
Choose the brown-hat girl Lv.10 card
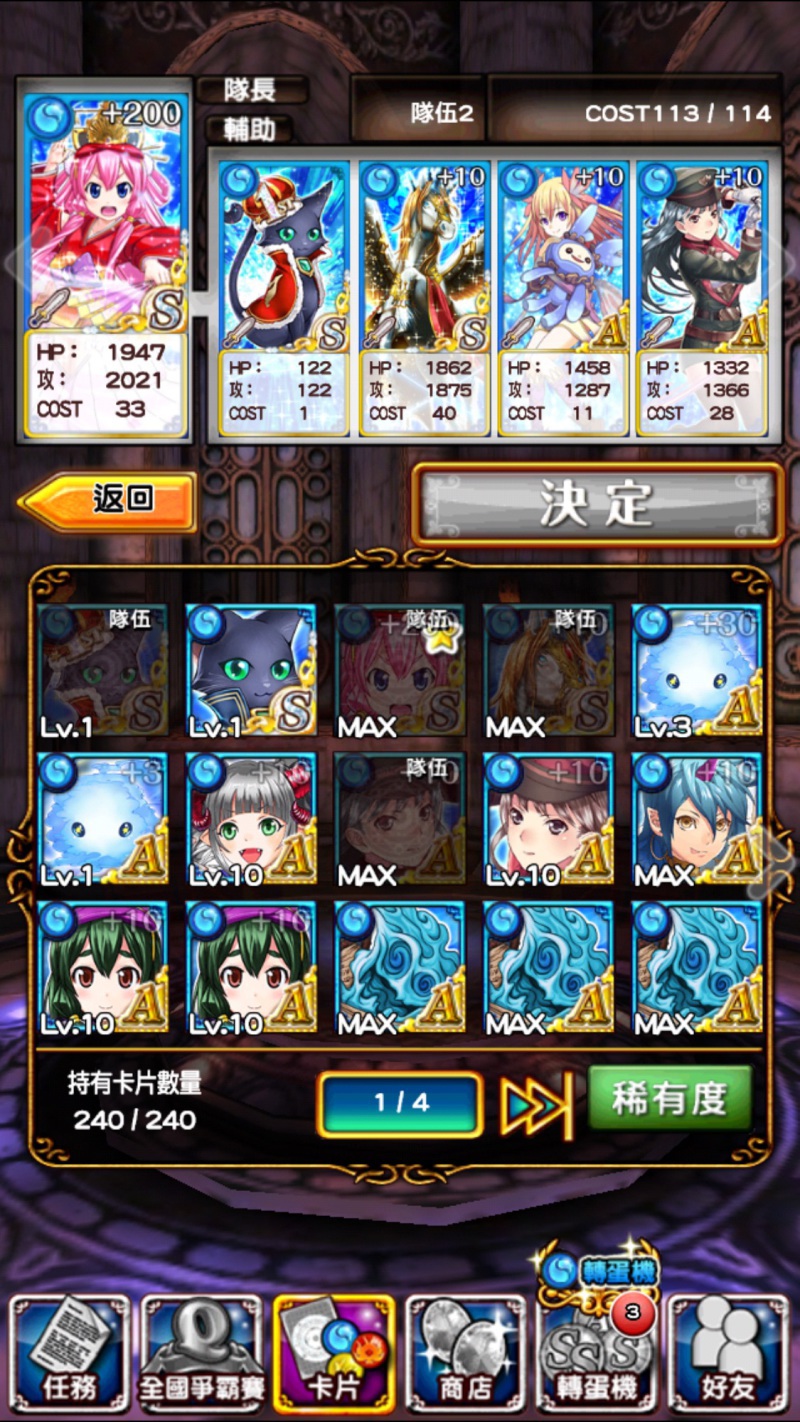548,819
